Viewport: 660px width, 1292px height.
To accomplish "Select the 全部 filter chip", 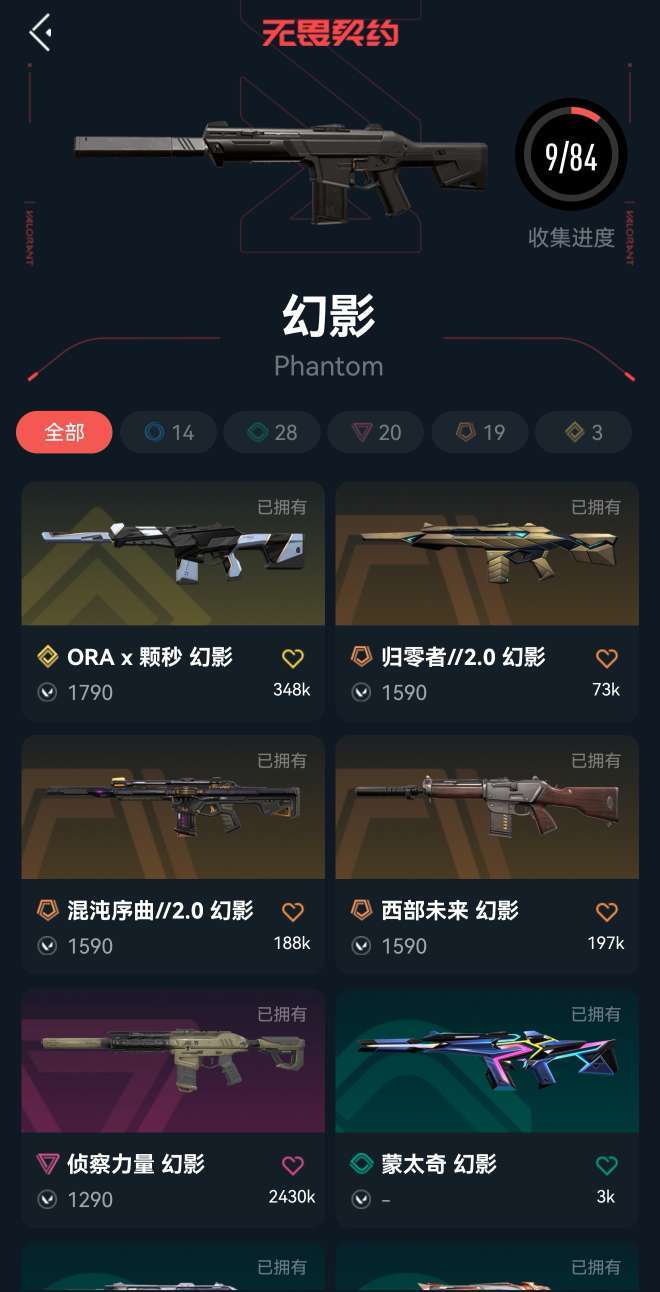I will pyautogui.click(x=64, y=432).
